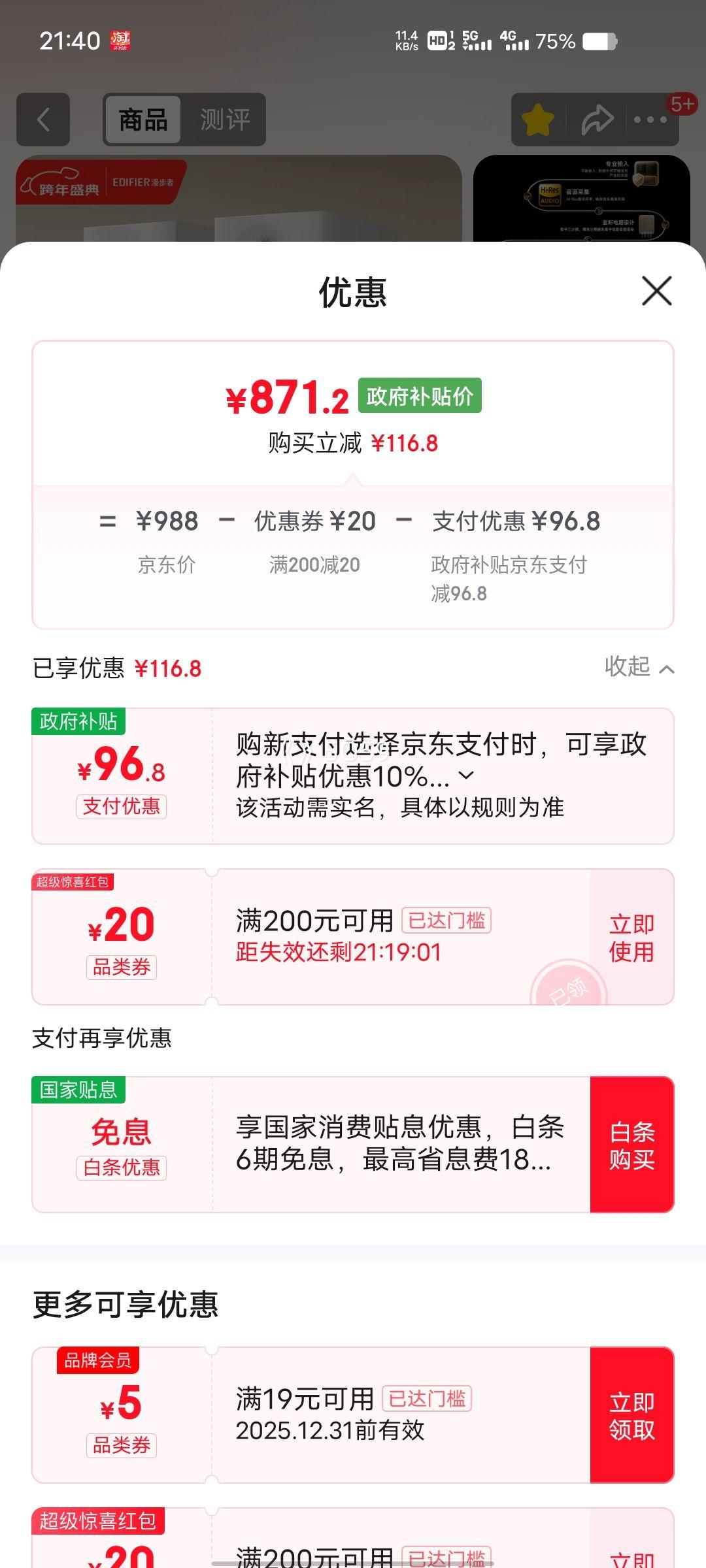This screenshot has width=706, height=1568.
Task: Open sharing via the share arrow icon
Action: point(596,120)
